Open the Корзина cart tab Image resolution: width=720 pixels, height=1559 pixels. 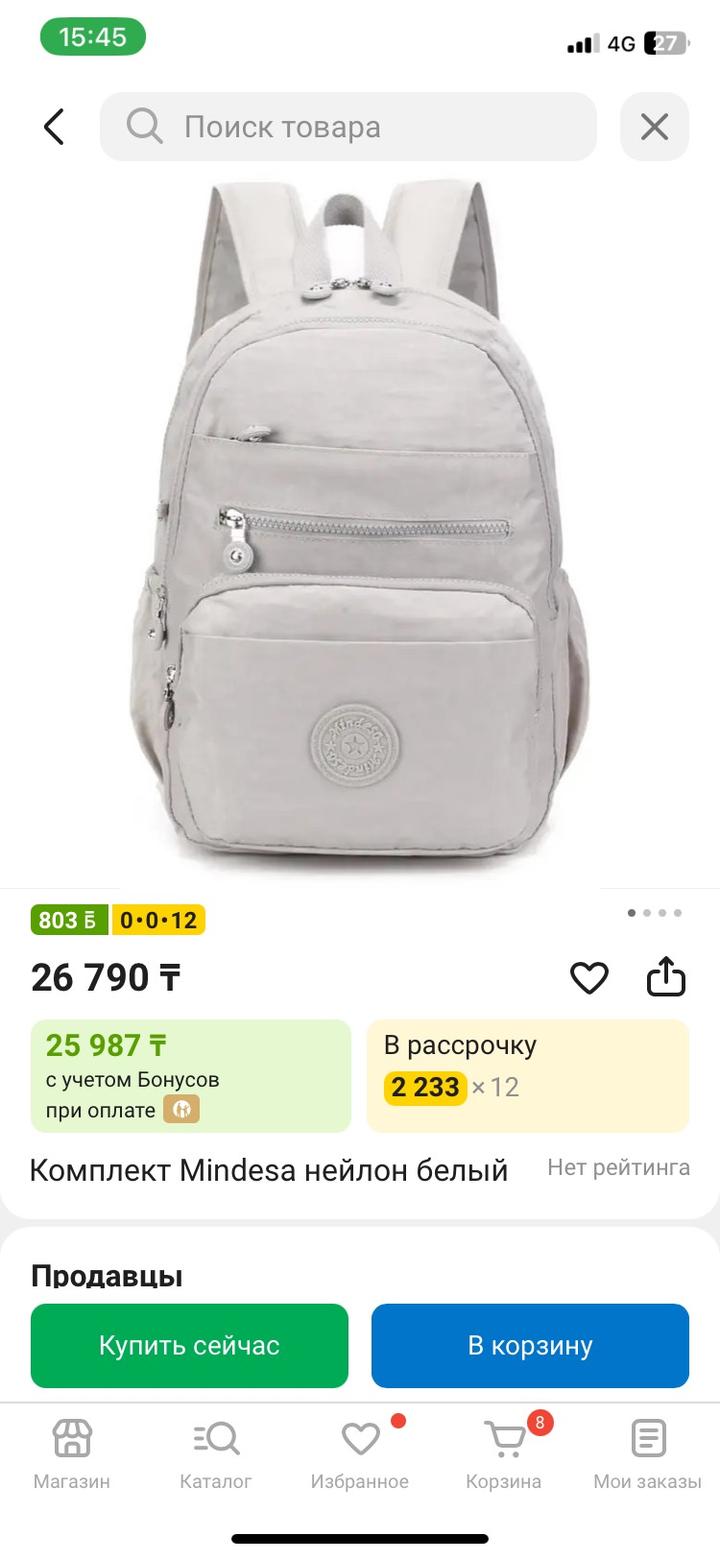504,1453
